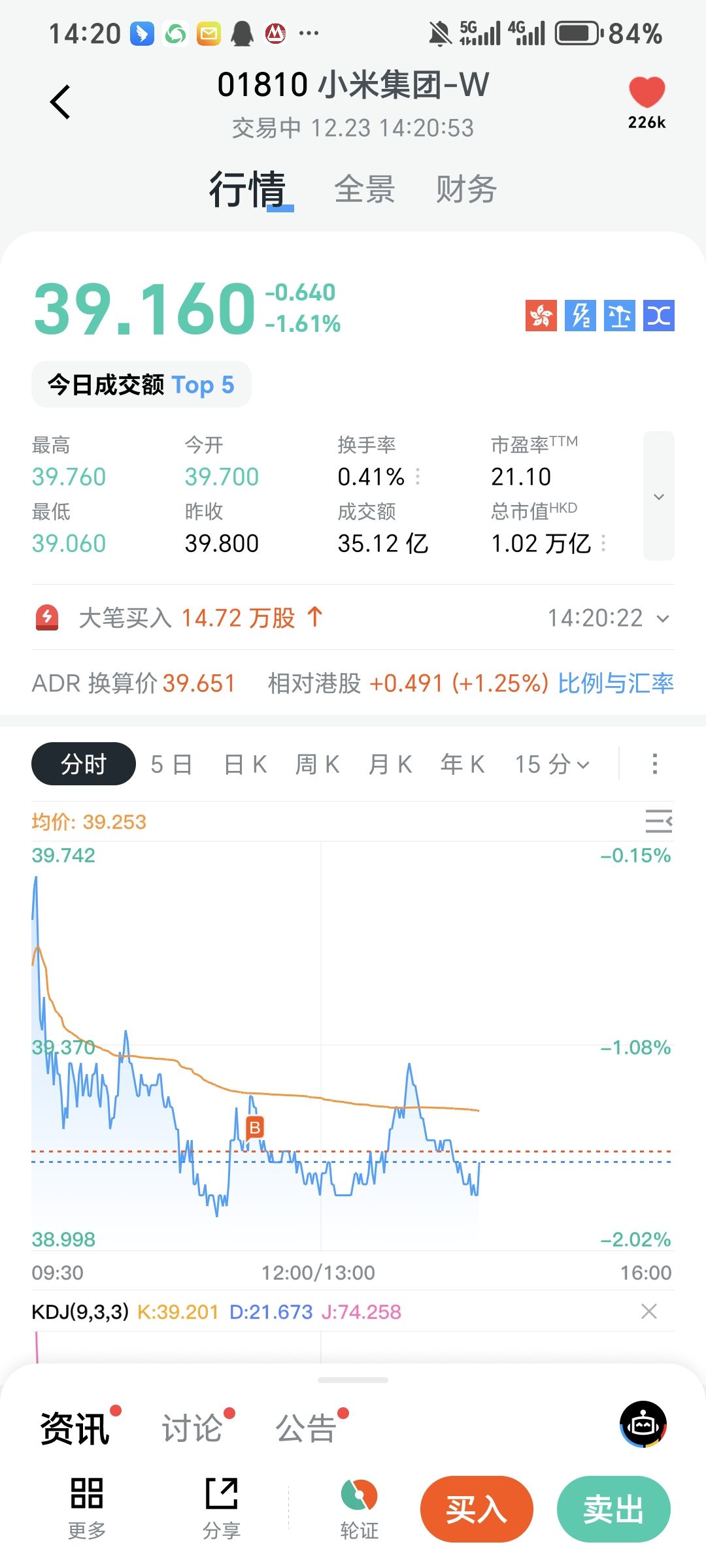Screen dimensions: 706x1568
Task: Switch to the 全景 tab
Action: (365, 189)
